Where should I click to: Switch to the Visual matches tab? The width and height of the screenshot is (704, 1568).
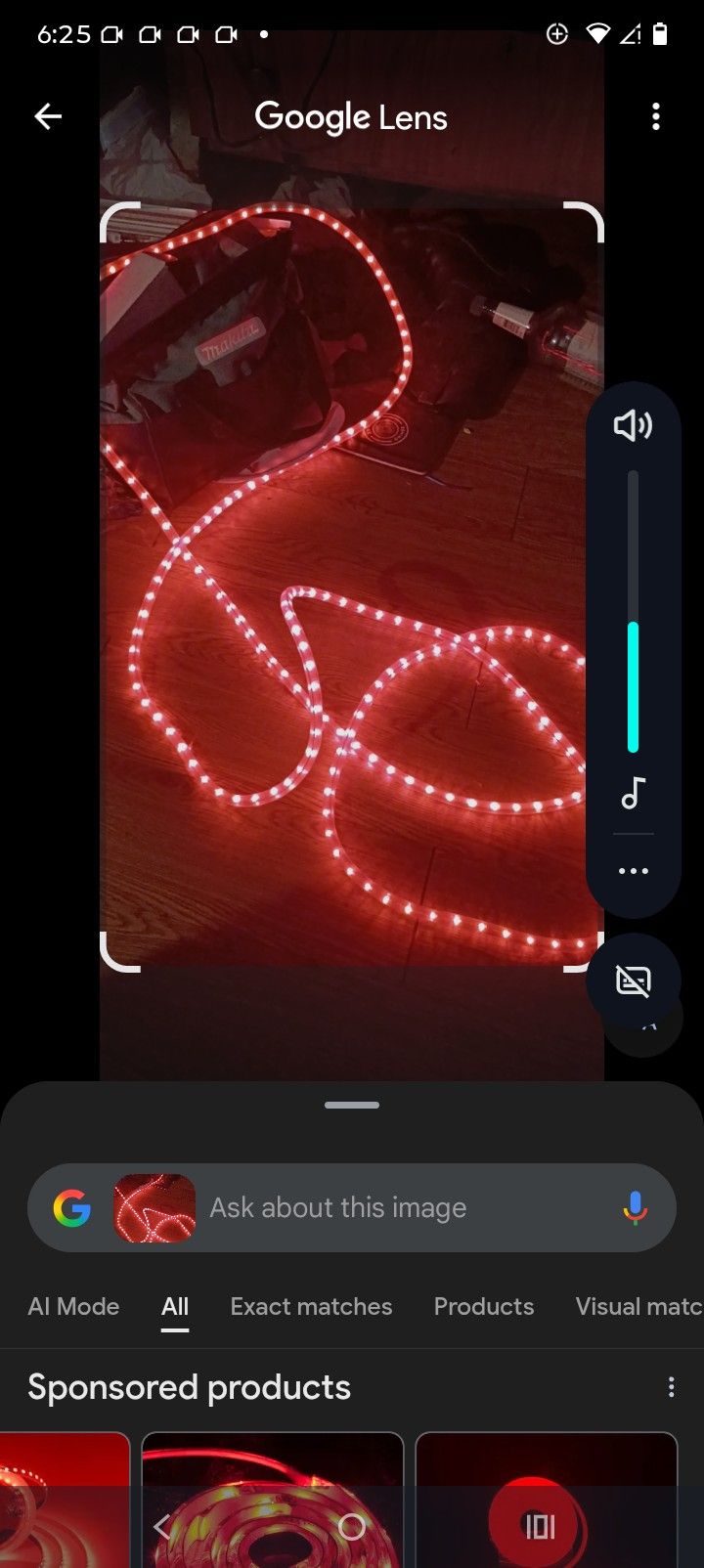(639, 1306)
